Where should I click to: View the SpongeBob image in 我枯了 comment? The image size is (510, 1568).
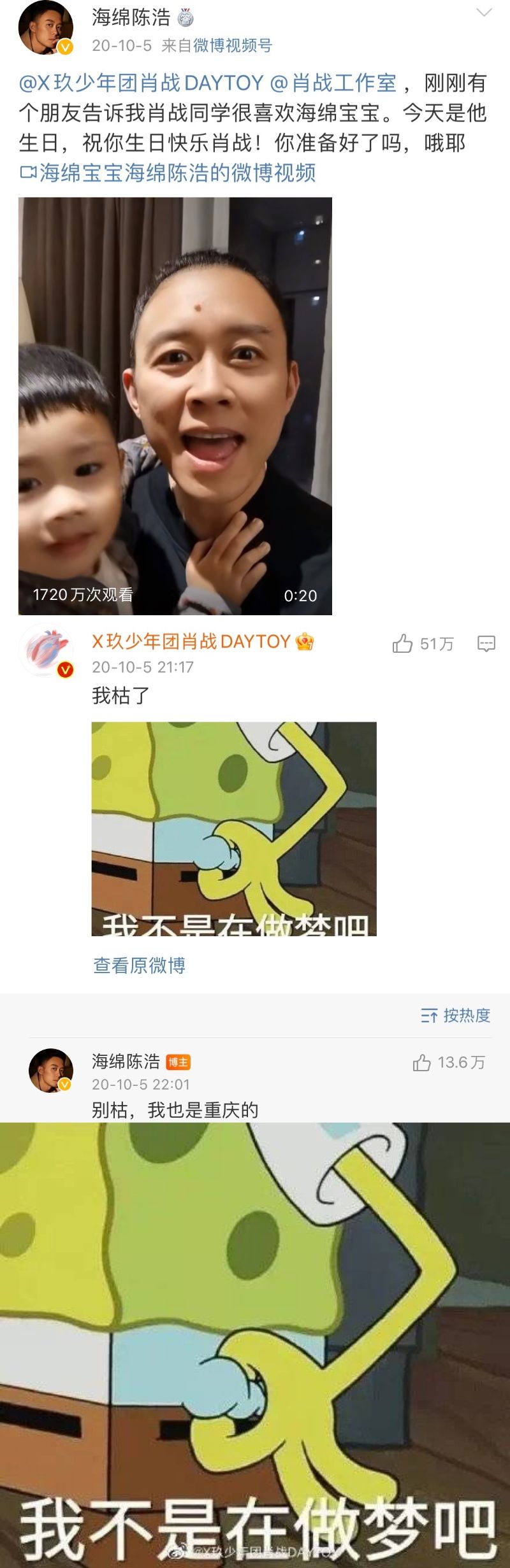click(x=234, y=828)
